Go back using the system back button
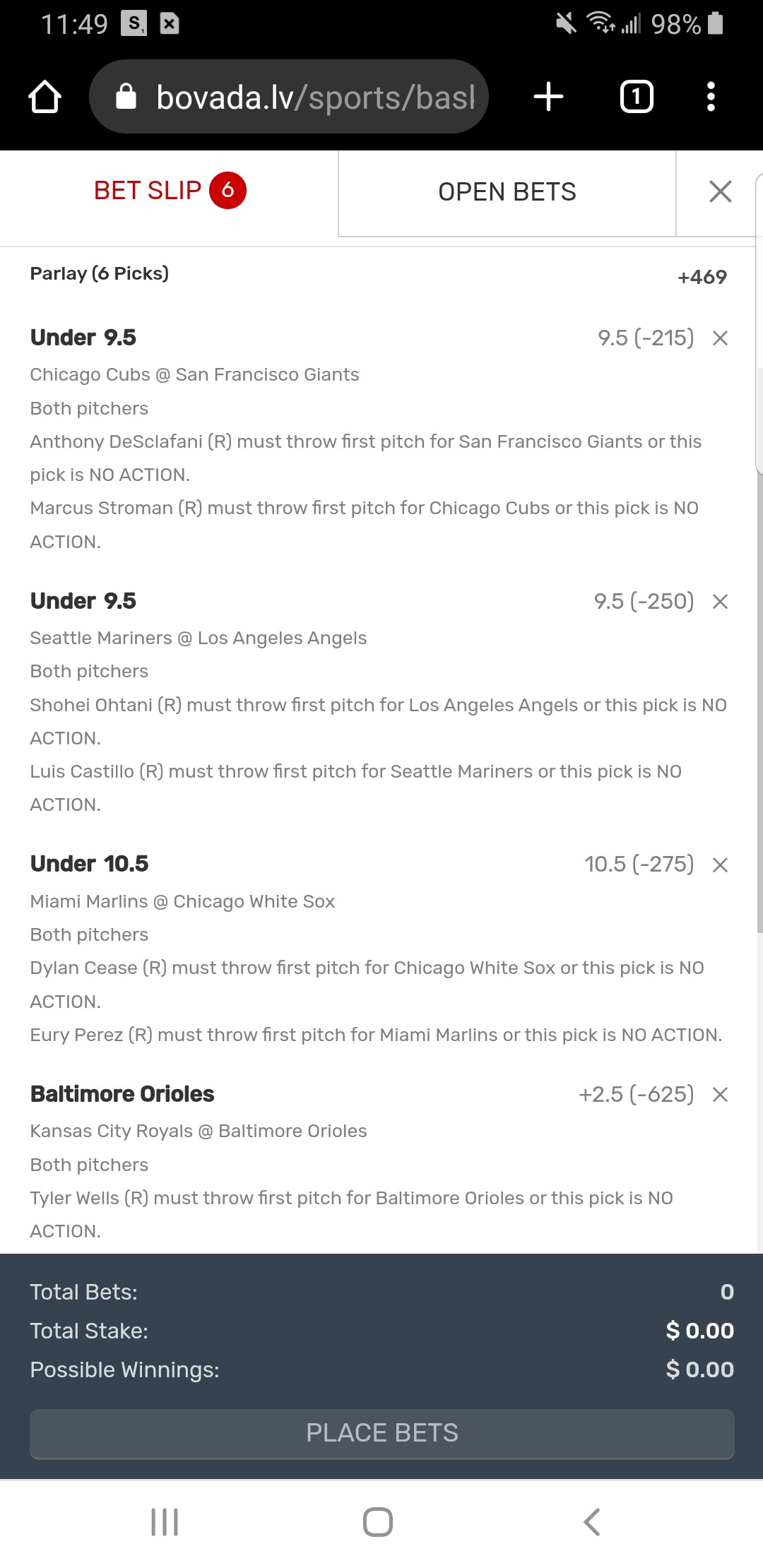 [x=592, y=1522]
